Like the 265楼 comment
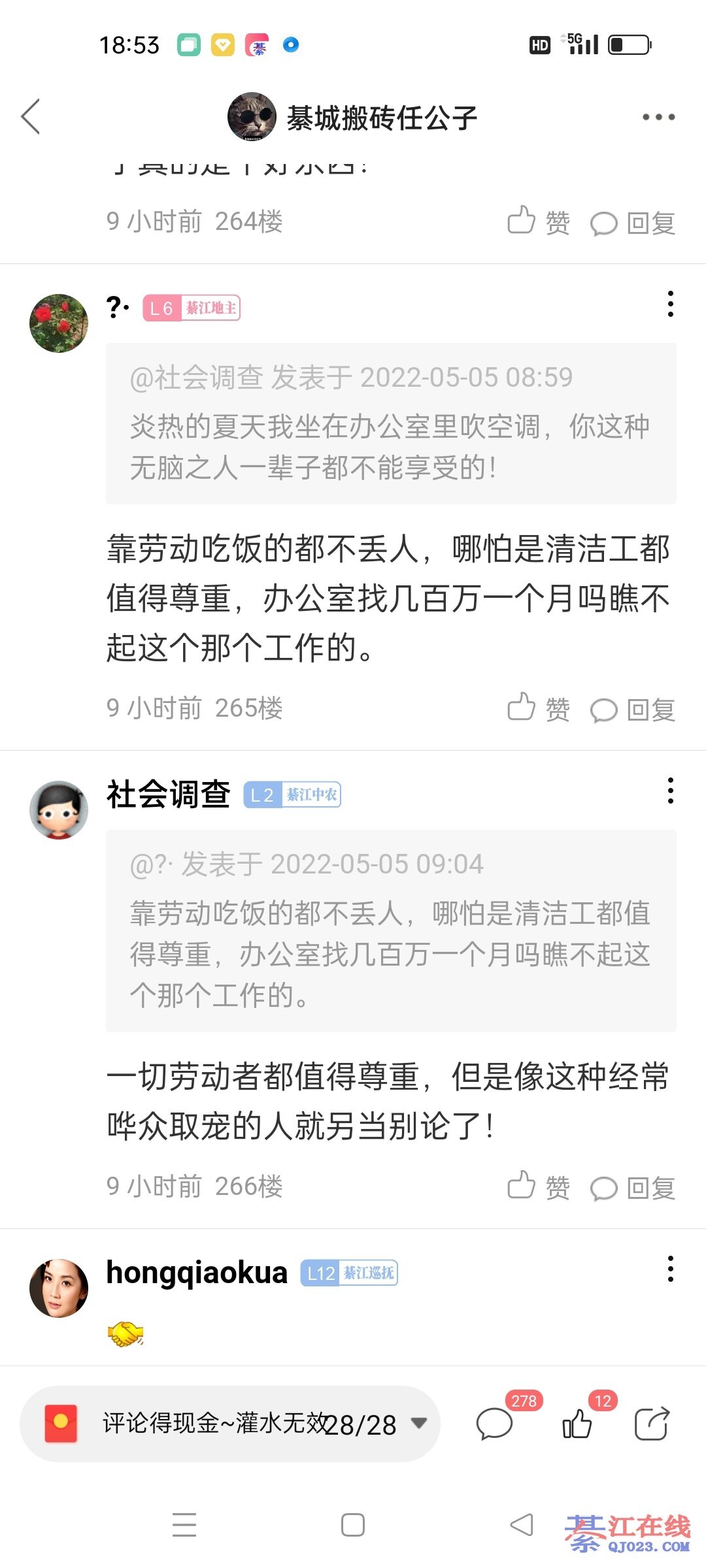This screenshot has width=706, height=1568. point(539,708)
